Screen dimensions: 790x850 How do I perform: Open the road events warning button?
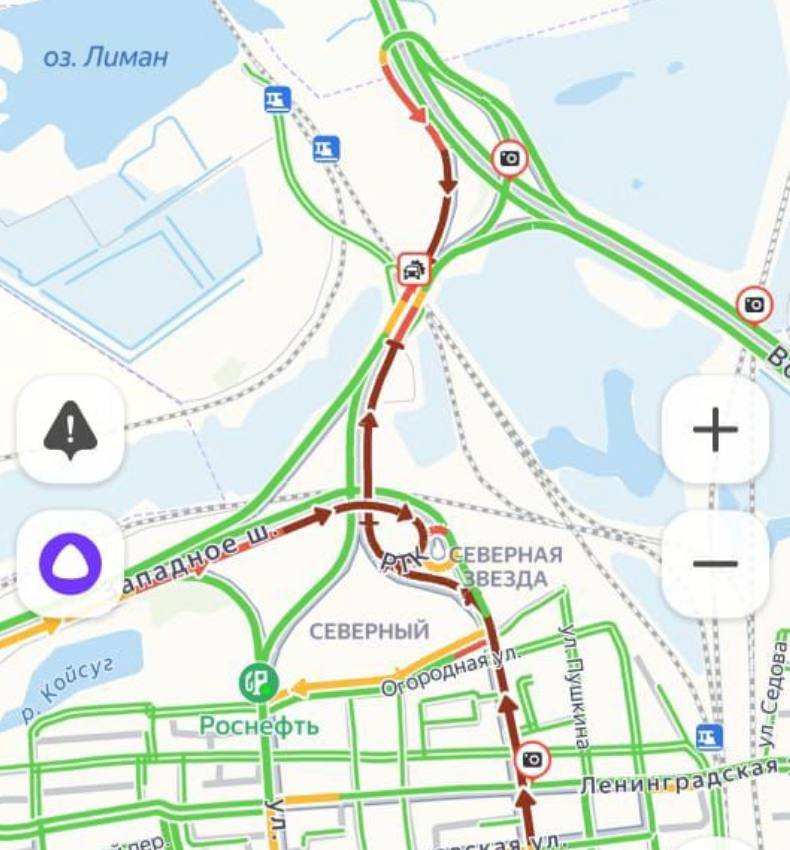(70, 430)
